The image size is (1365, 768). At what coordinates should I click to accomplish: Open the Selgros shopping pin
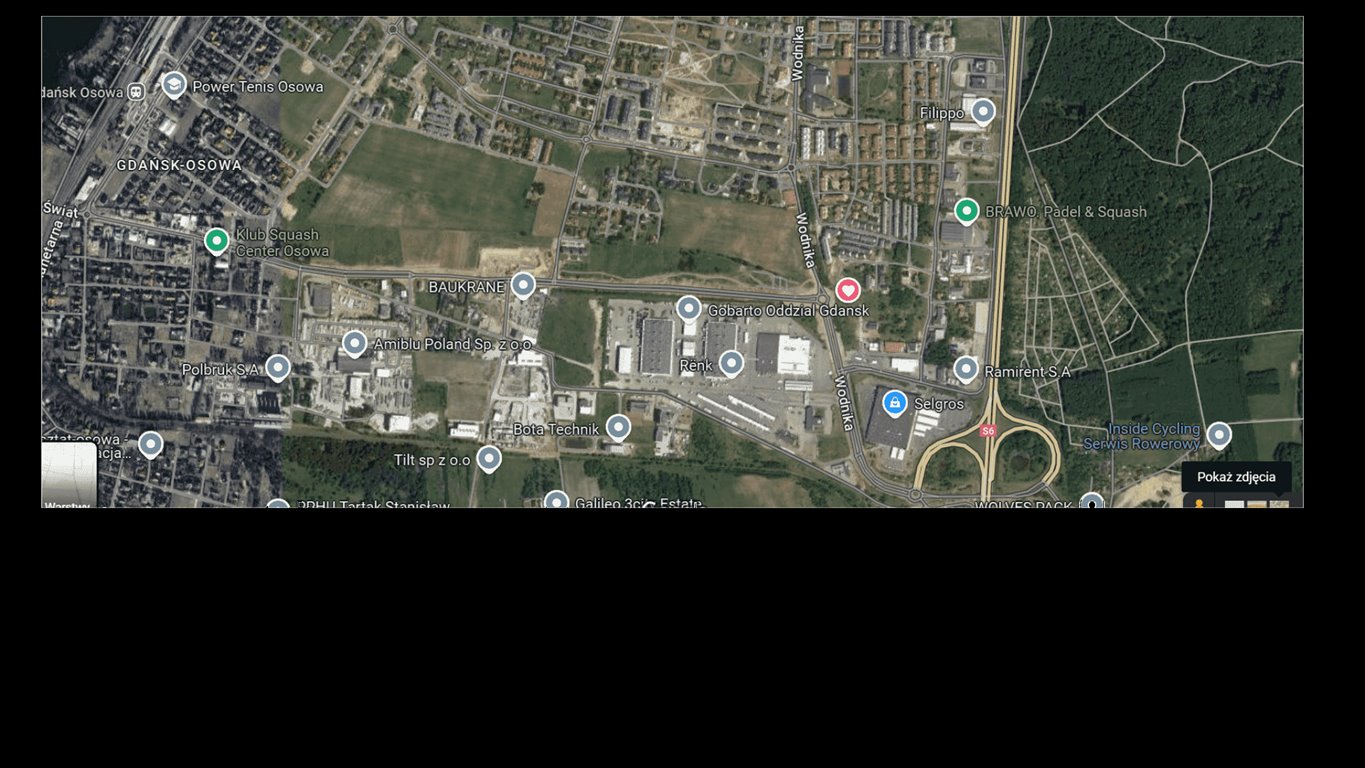coord(895,403)
